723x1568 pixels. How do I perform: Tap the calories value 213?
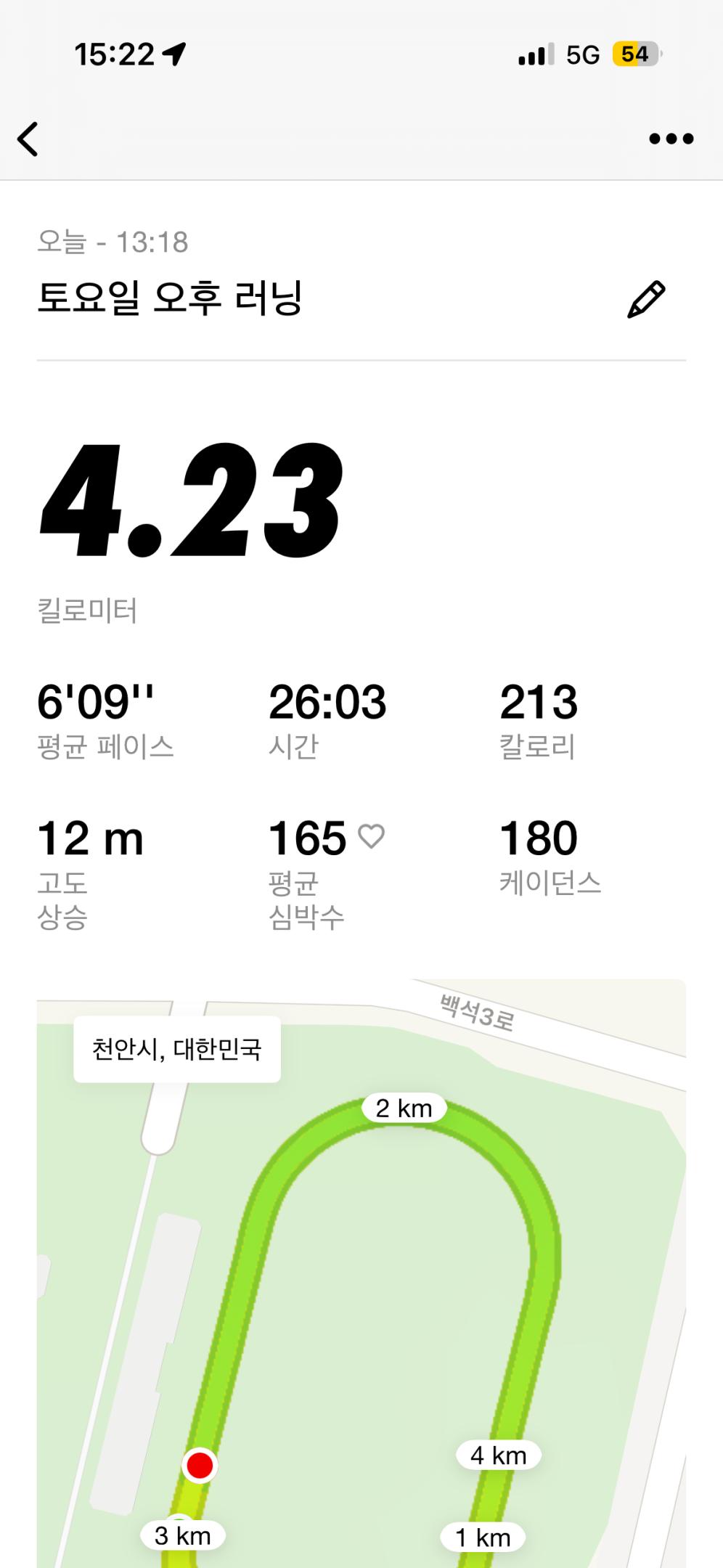pos(539,700)
